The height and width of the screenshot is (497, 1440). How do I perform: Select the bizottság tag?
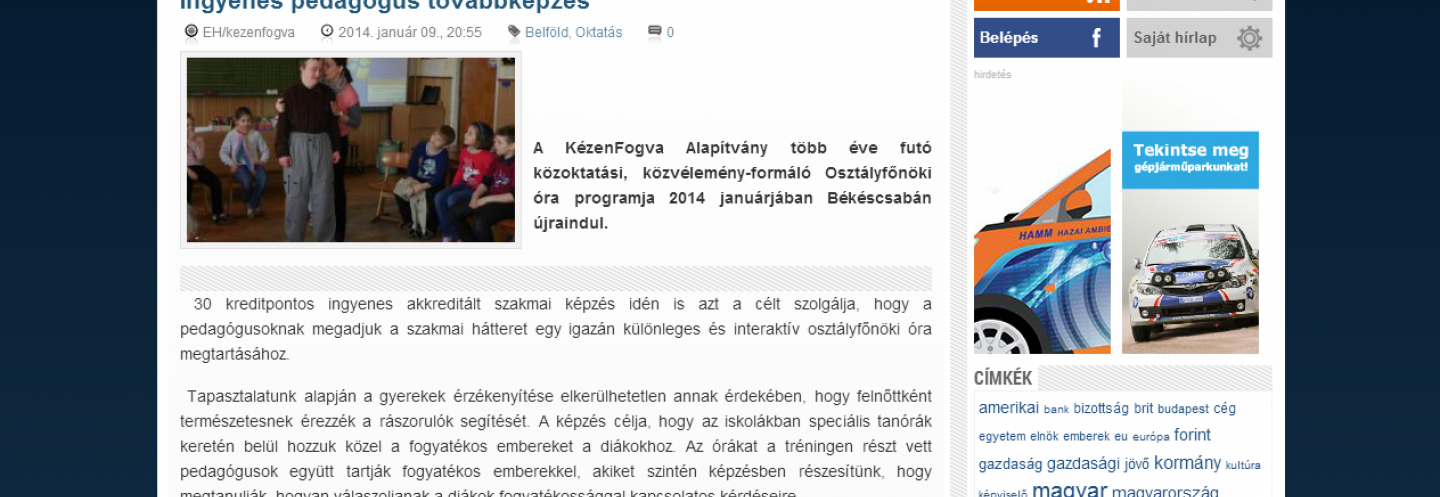pyautogui.click(x=1101, y=408)
